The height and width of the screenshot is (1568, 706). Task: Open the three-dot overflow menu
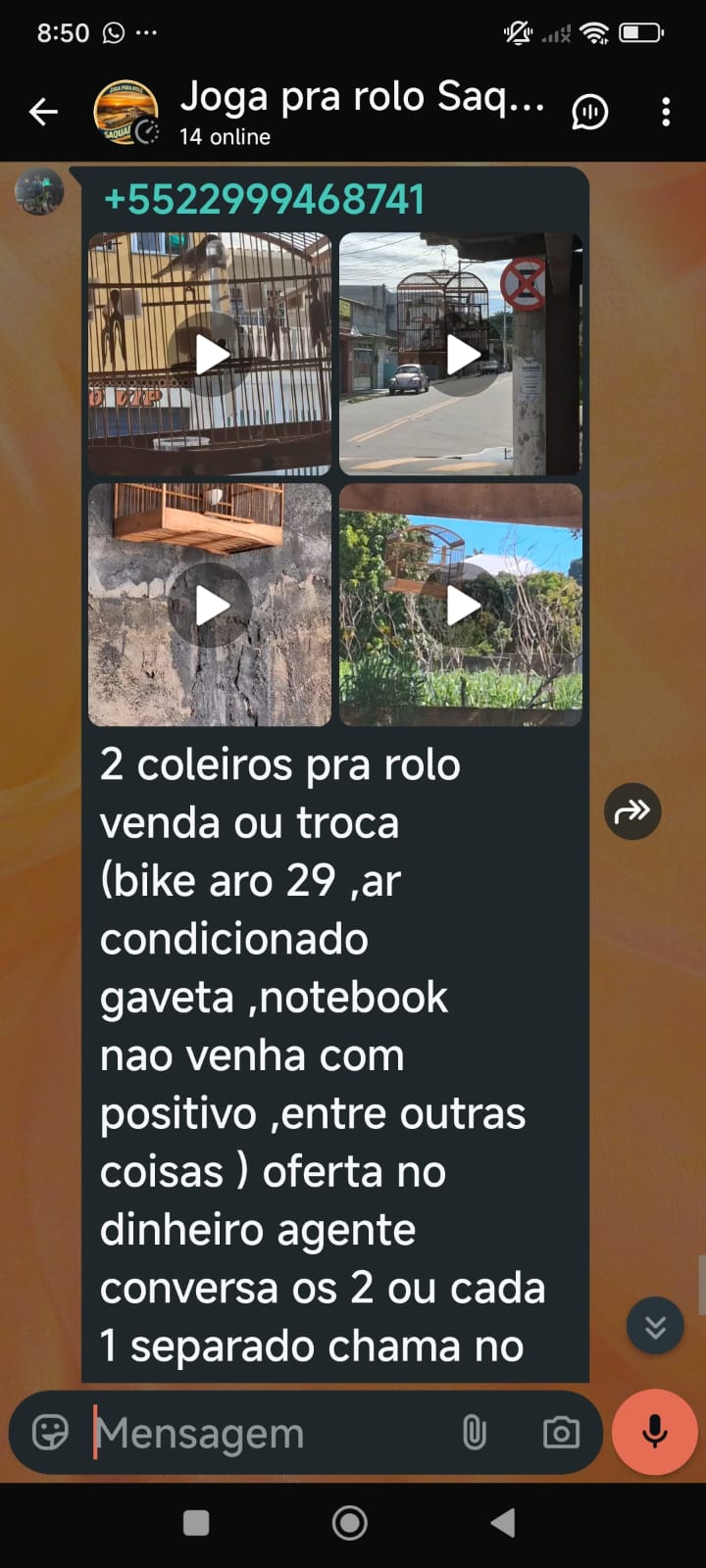pos(666,113)
